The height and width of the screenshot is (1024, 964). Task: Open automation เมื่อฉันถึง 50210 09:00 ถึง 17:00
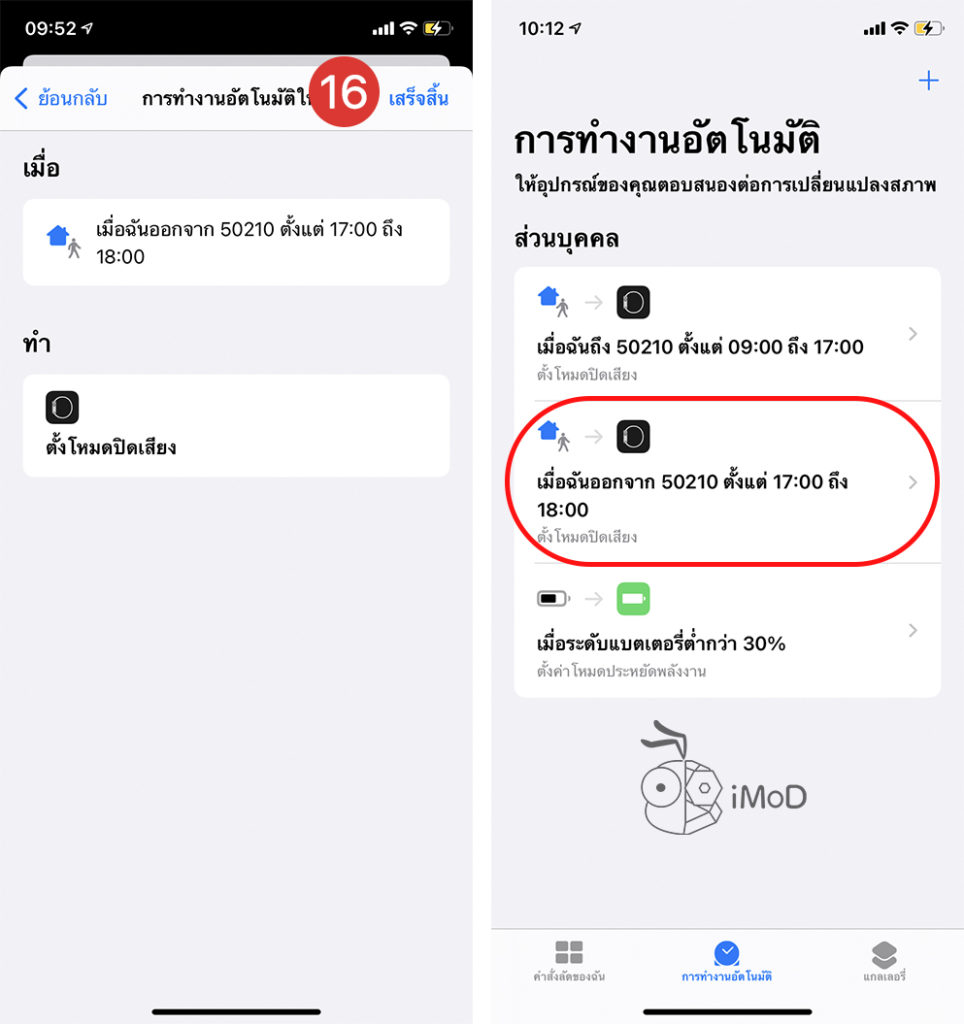[x=727, y=333]
